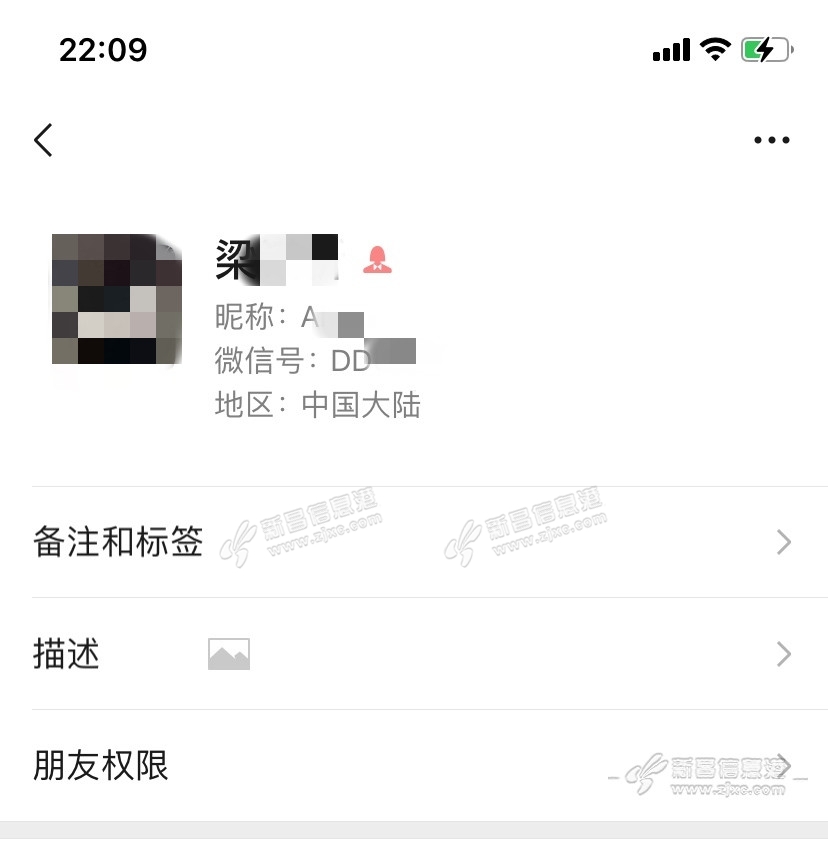The image size is (828, 841).
Task: Go back using the left arrow
Action: pyautogui.click(x=43, y=141)
